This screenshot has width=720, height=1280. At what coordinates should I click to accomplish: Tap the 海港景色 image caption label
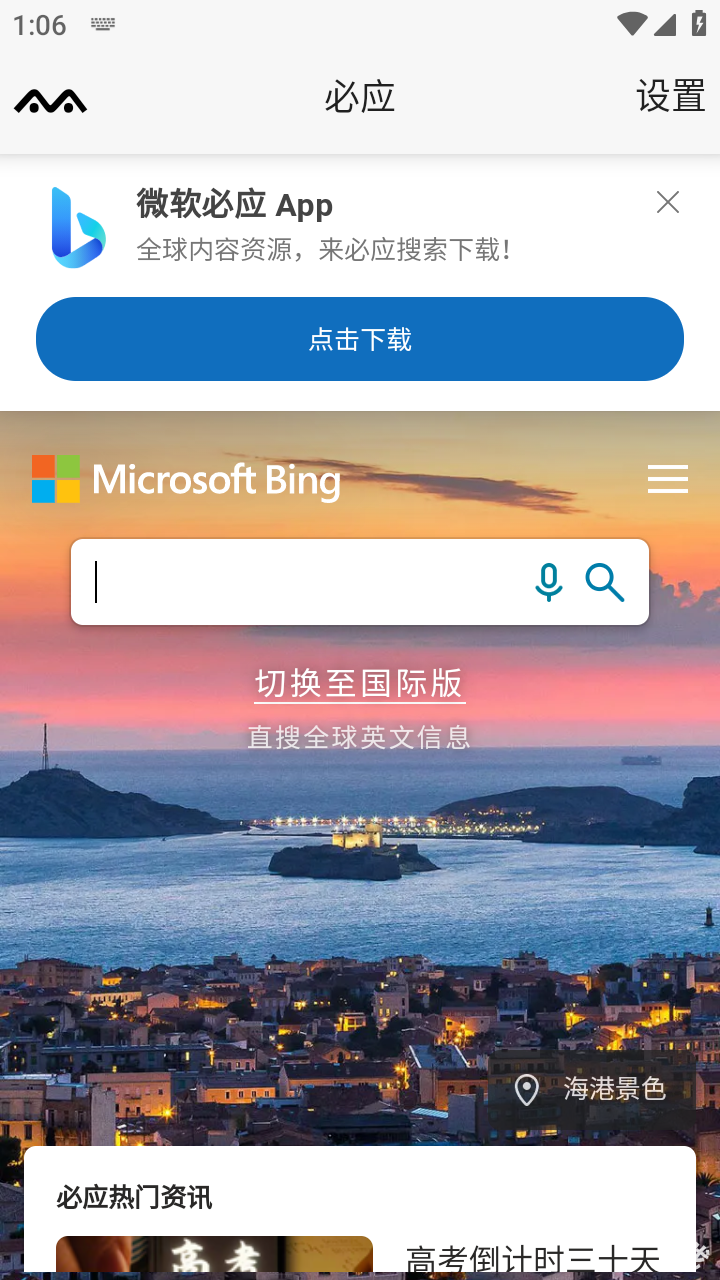[x=614, y=1090]
